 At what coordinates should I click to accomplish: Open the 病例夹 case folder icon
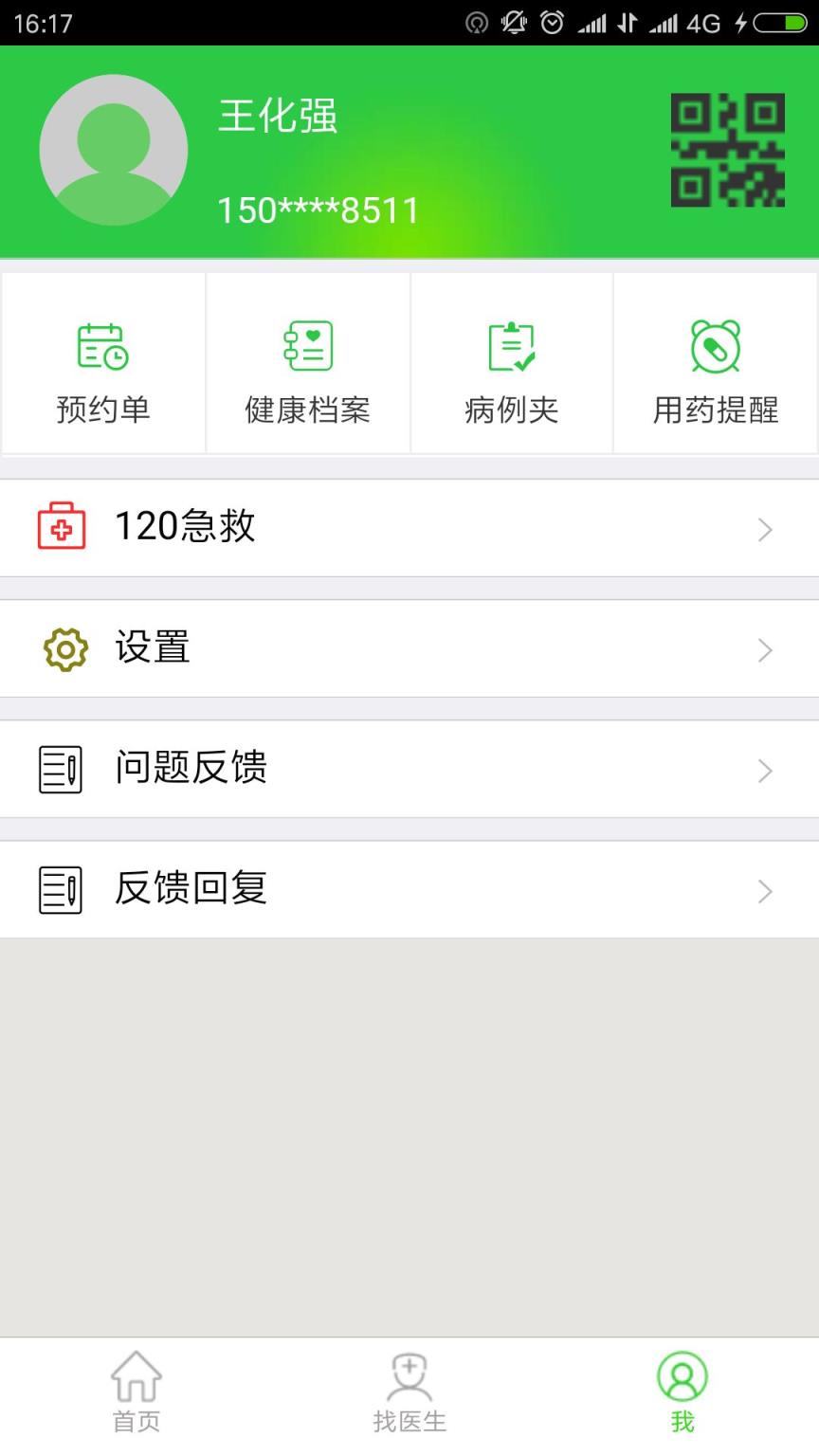(511, 344)
